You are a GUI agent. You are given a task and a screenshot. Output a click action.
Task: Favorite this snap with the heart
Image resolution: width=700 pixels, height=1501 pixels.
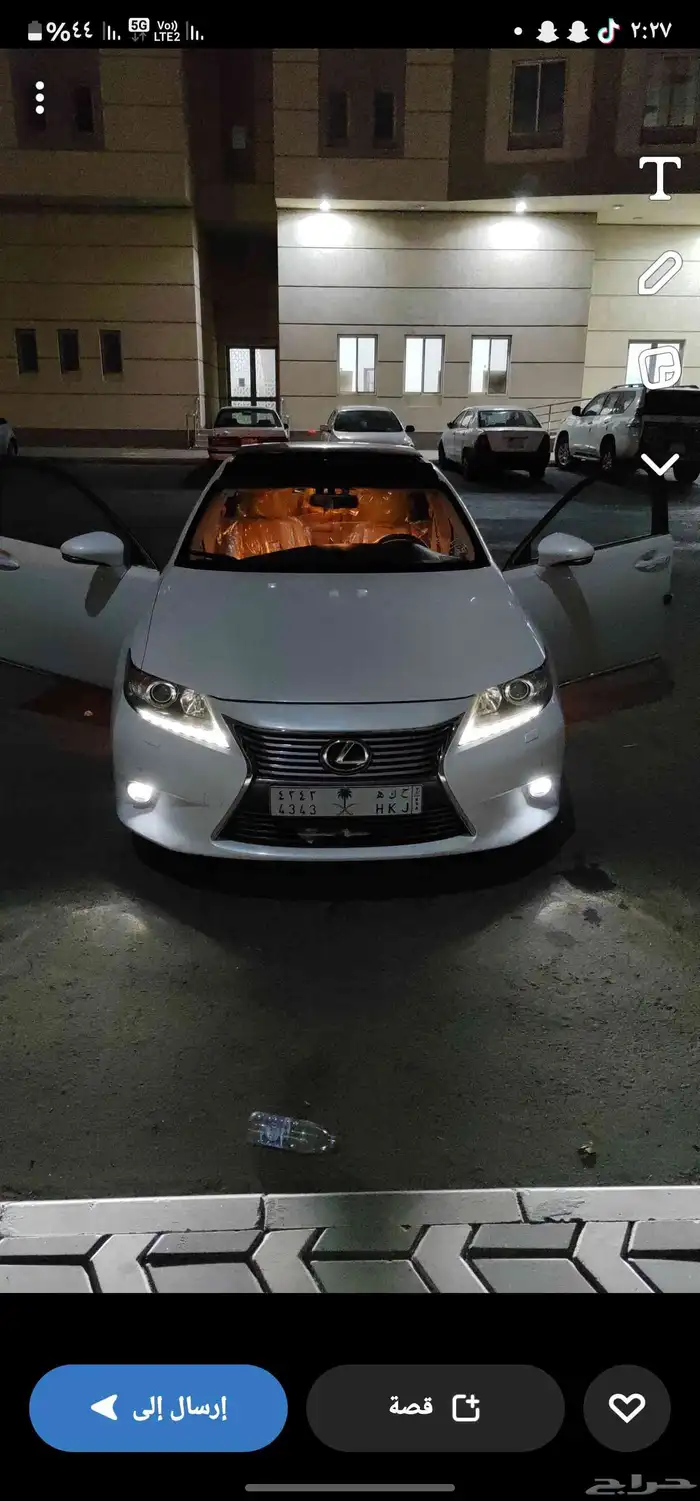click(x=627, y=1408)
